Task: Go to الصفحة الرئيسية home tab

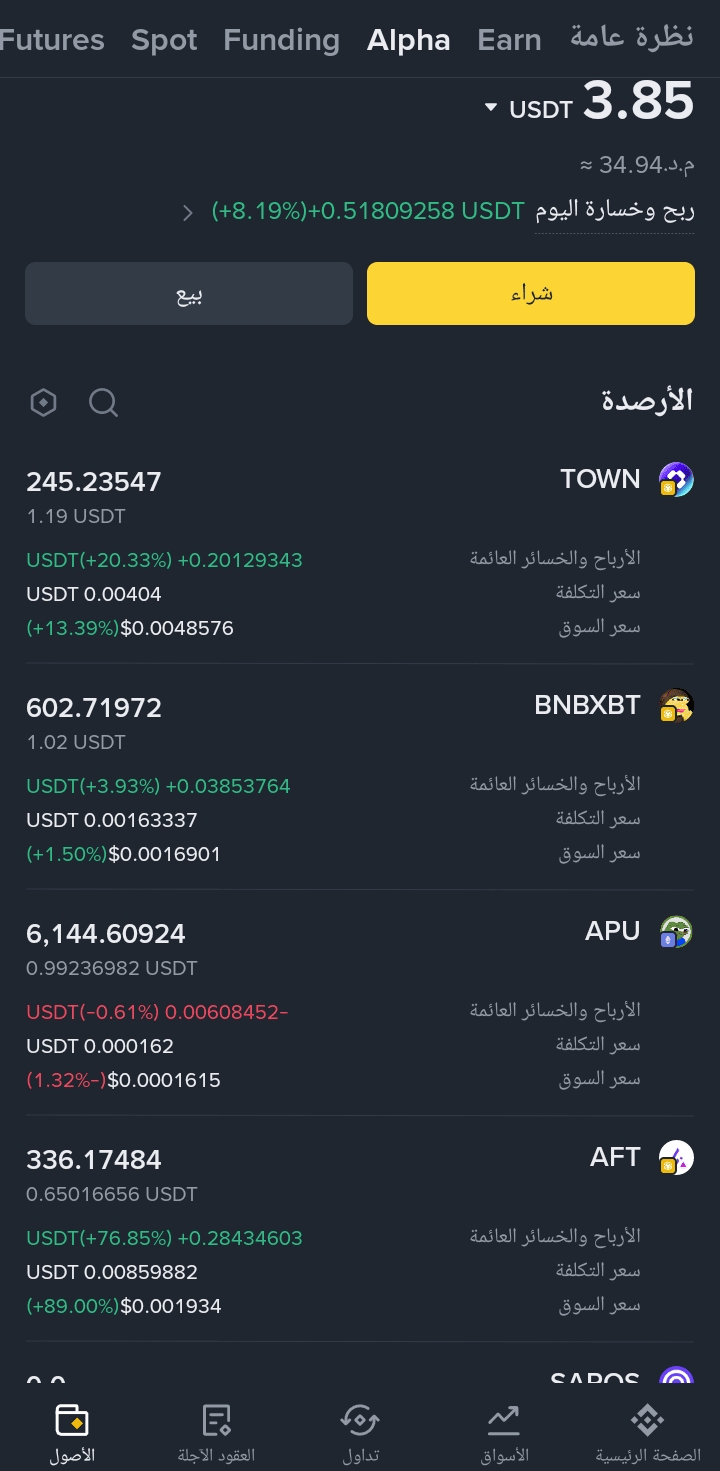Action: pyautogui.click(x=648, y=1433)
